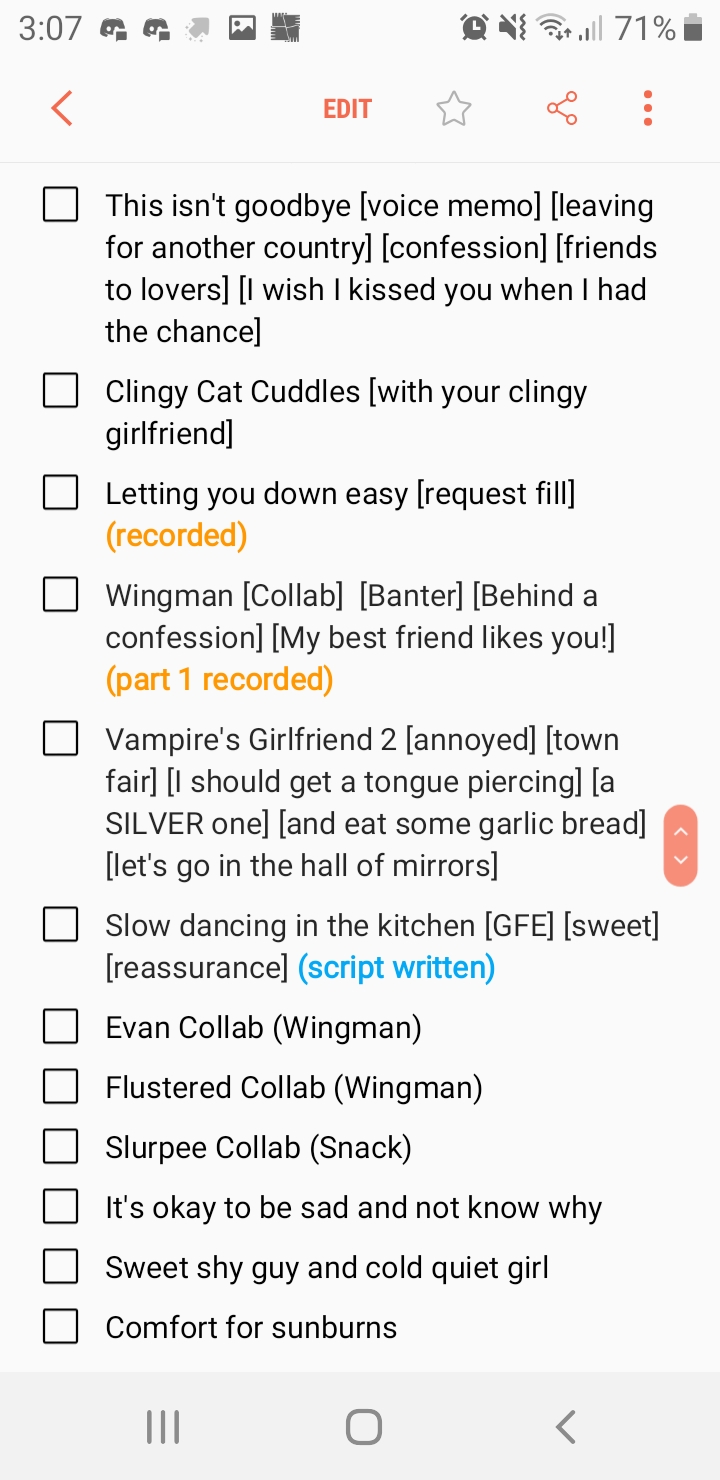
Task: Tick the Clingy Cat Cuddles checkbox
Action: [x=61, y=391]
